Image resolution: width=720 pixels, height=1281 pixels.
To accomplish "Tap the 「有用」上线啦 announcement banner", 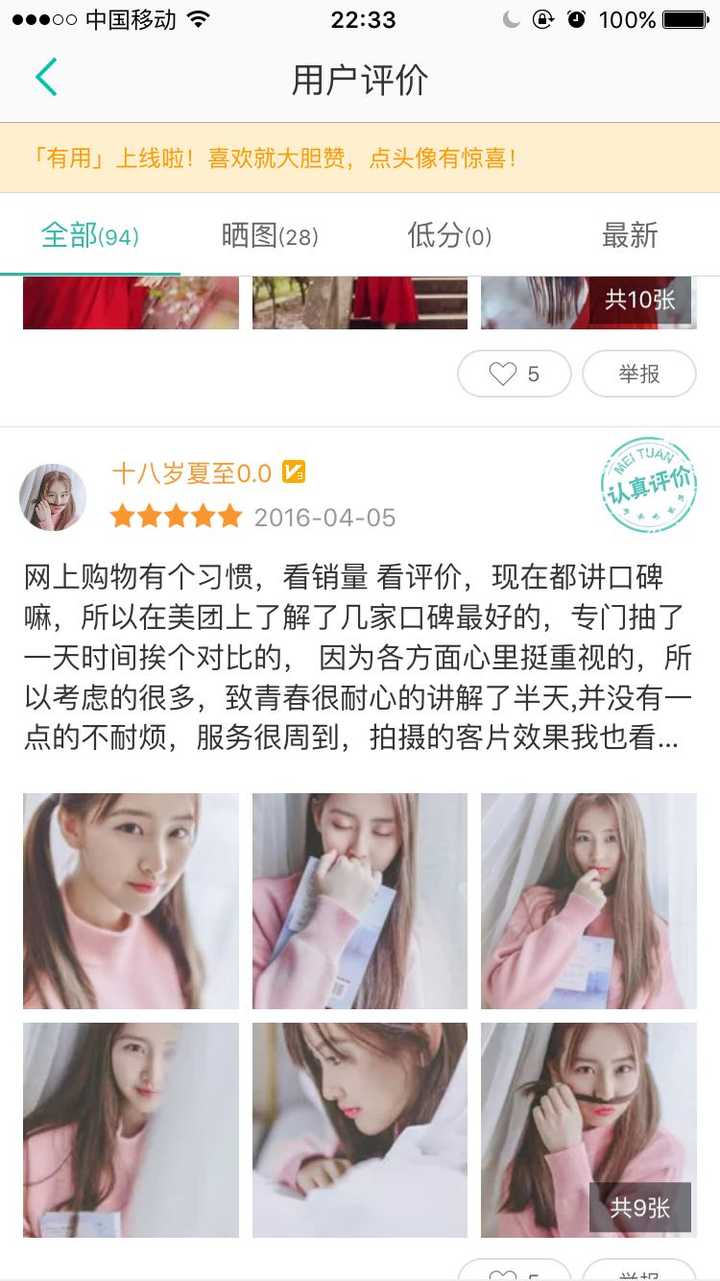I will (359, 158).
